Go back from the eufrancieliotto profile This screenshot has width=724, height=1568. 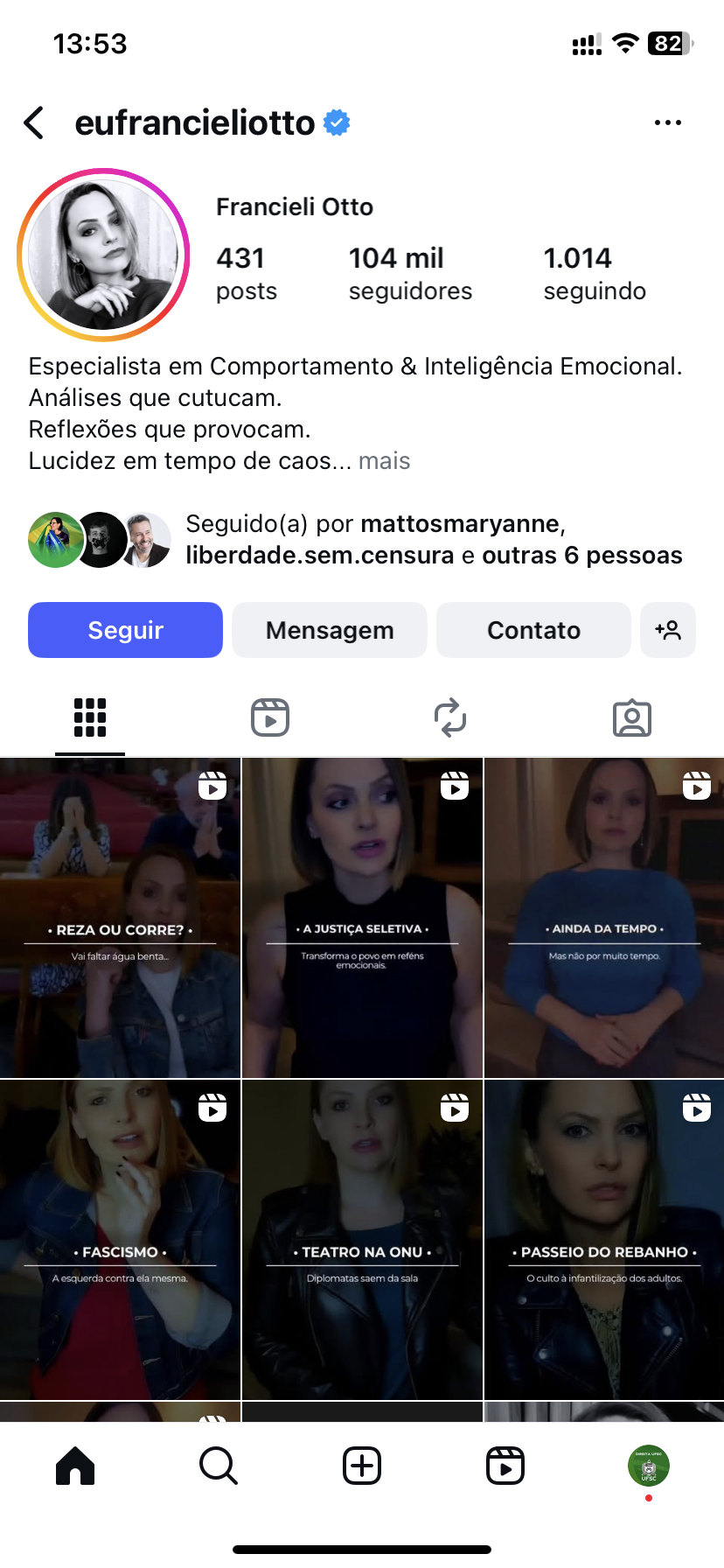(x=34, y=123)
